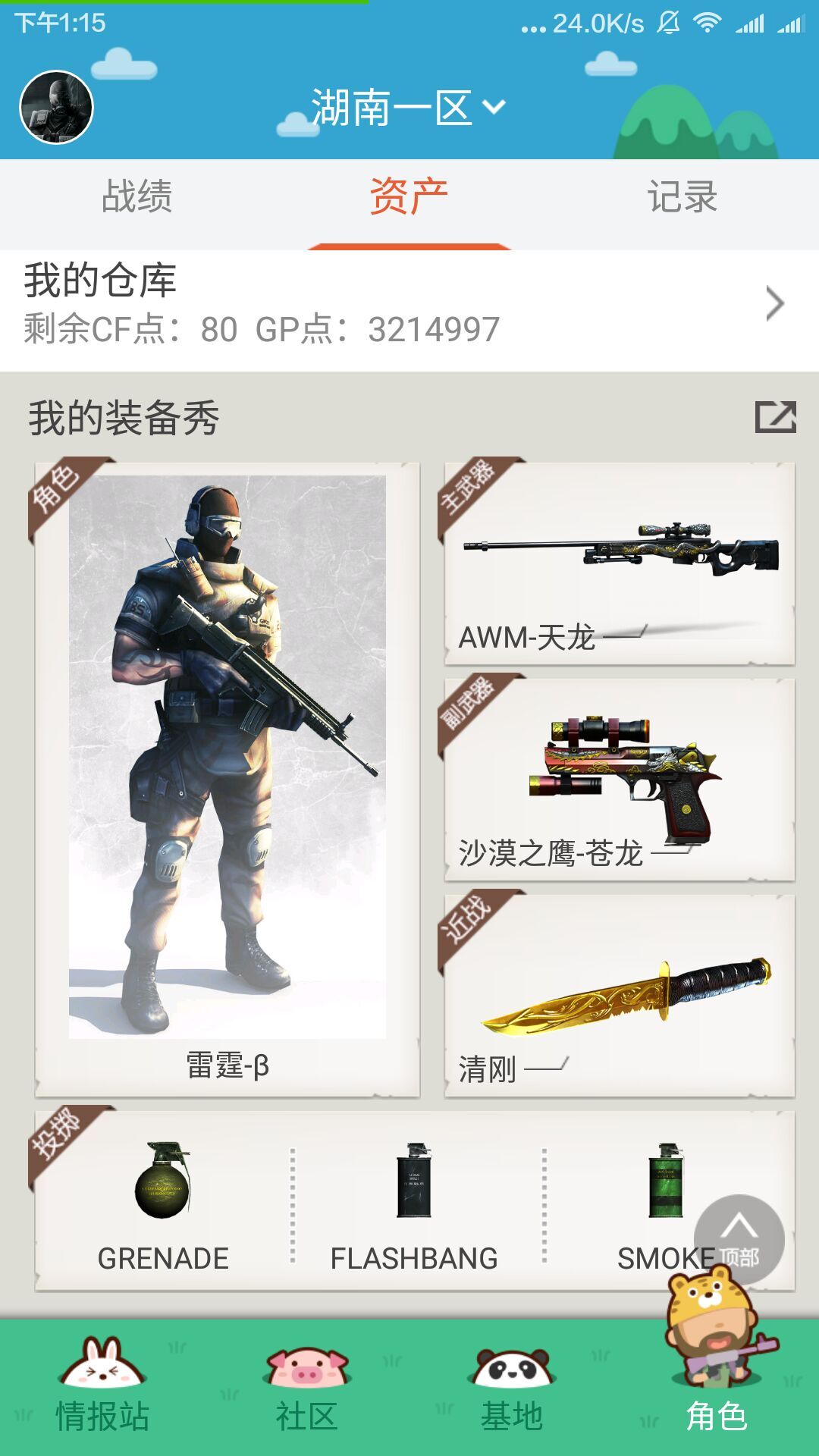Open the 社区 tab
The image size is (819, 1456).
tap(307, 1389)
